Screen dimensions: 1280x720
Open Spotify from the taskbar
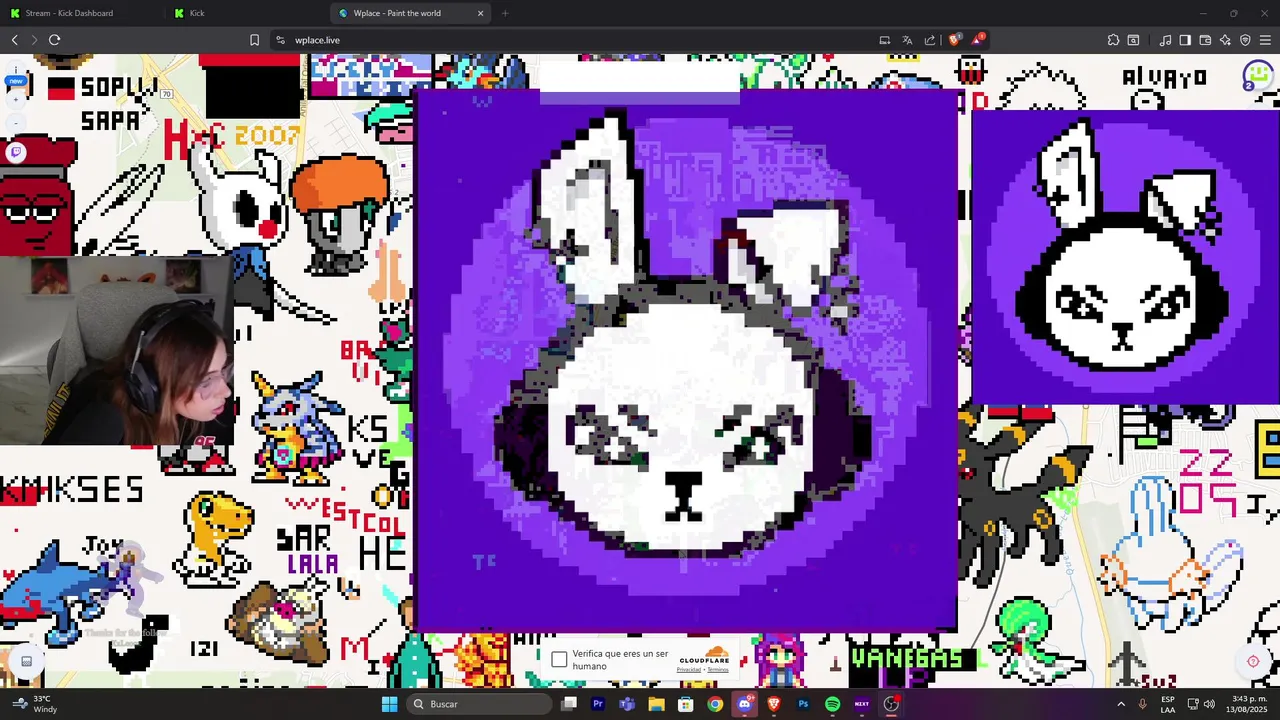(832, 704)
